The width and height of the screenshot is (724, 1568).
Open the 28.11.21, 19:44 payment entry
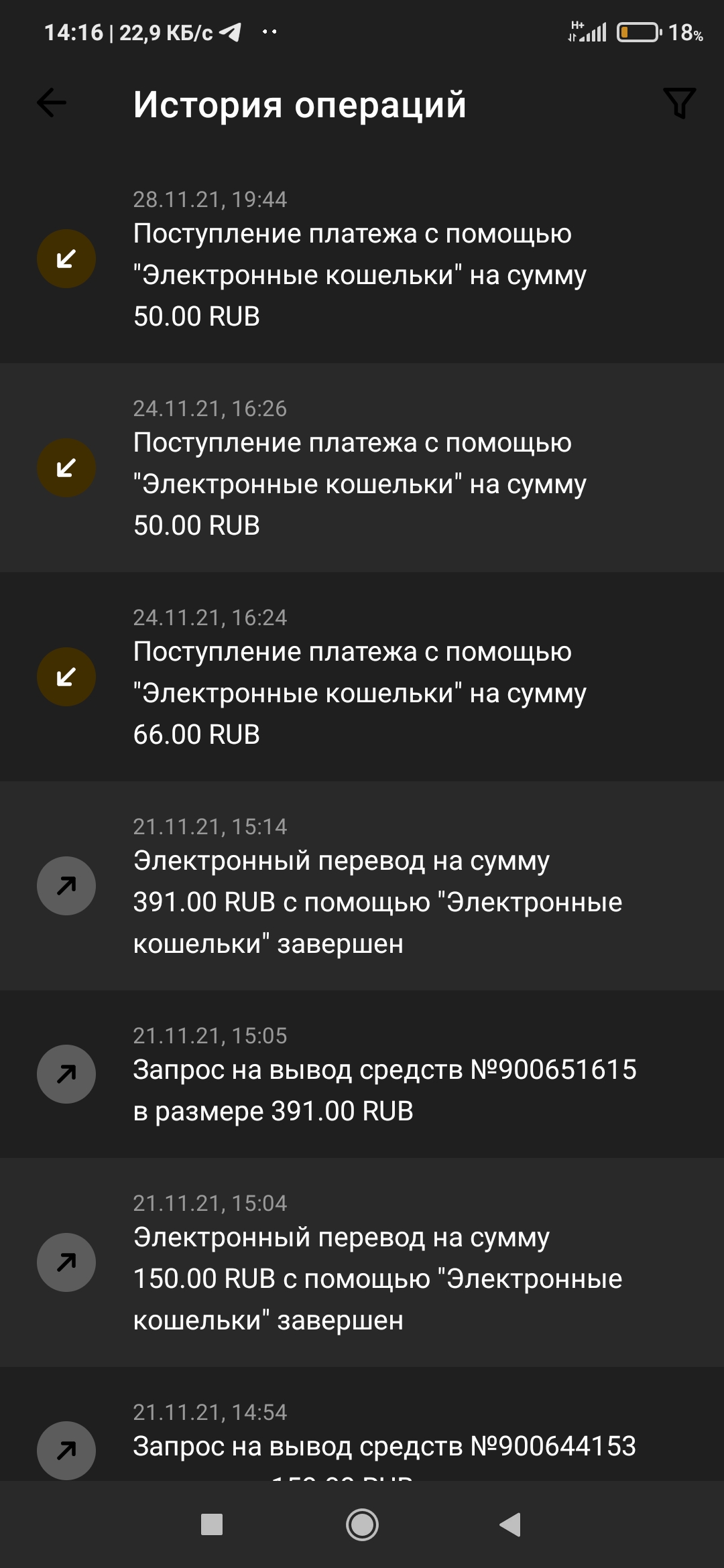[362, 259]
